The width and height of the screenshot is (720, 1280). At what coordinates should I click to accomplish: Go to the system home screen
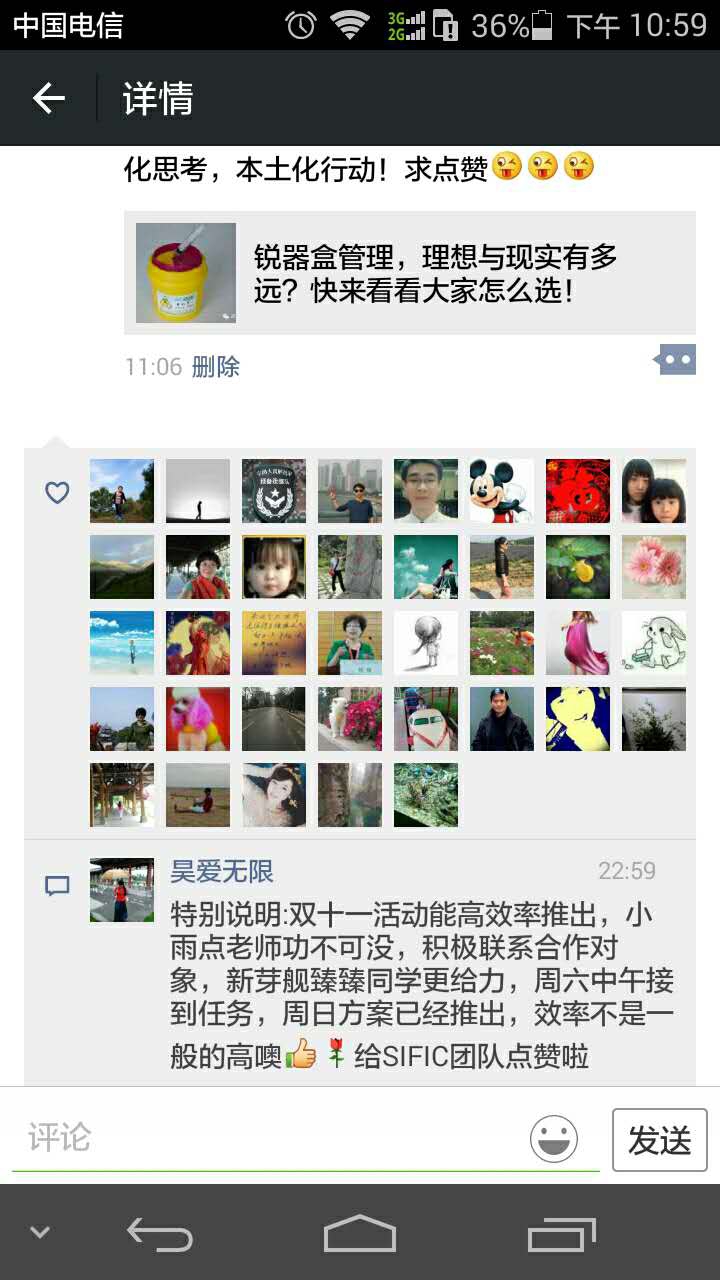pos(360,1234)
